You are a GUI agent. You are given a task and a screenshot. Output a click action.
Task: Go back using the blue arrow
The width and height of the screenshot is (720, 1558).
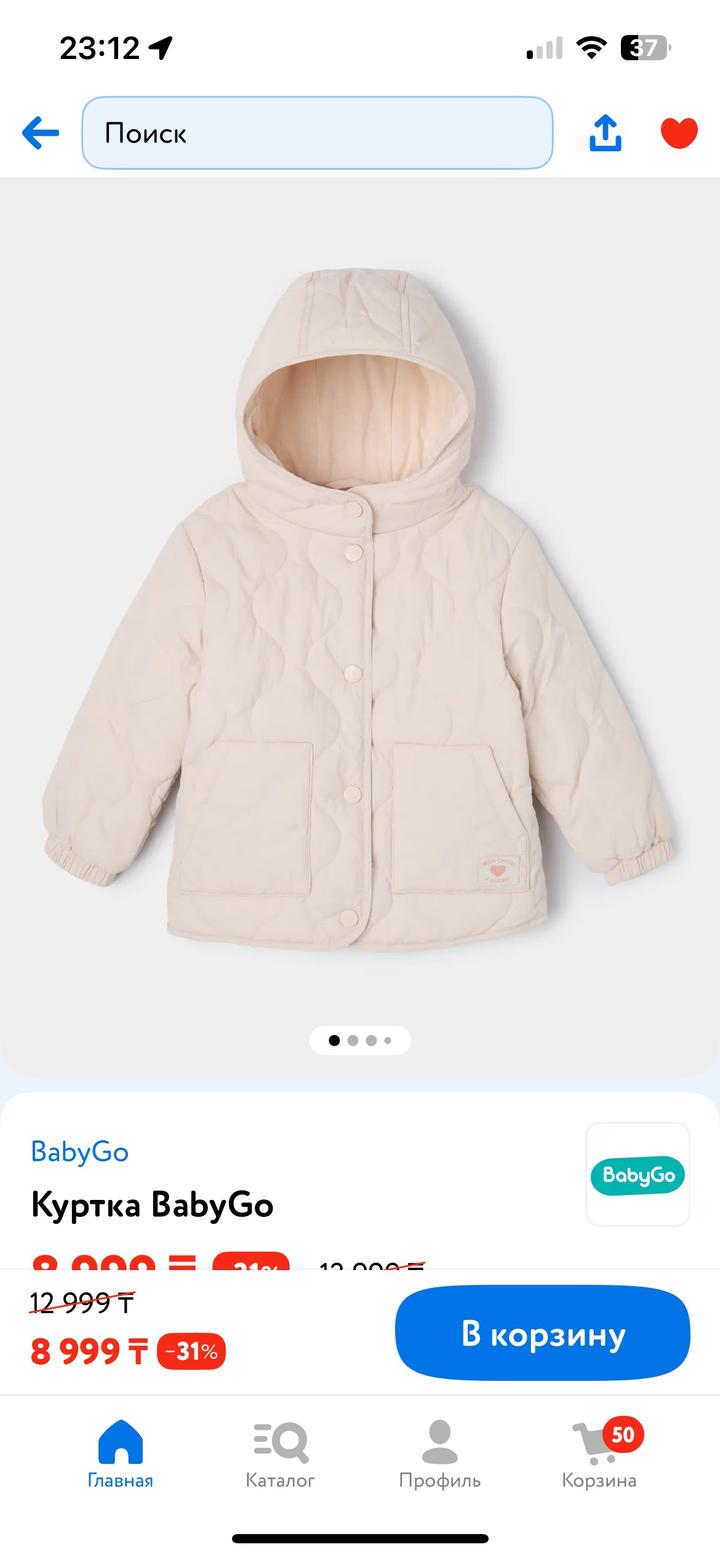[x=40, y=133]
